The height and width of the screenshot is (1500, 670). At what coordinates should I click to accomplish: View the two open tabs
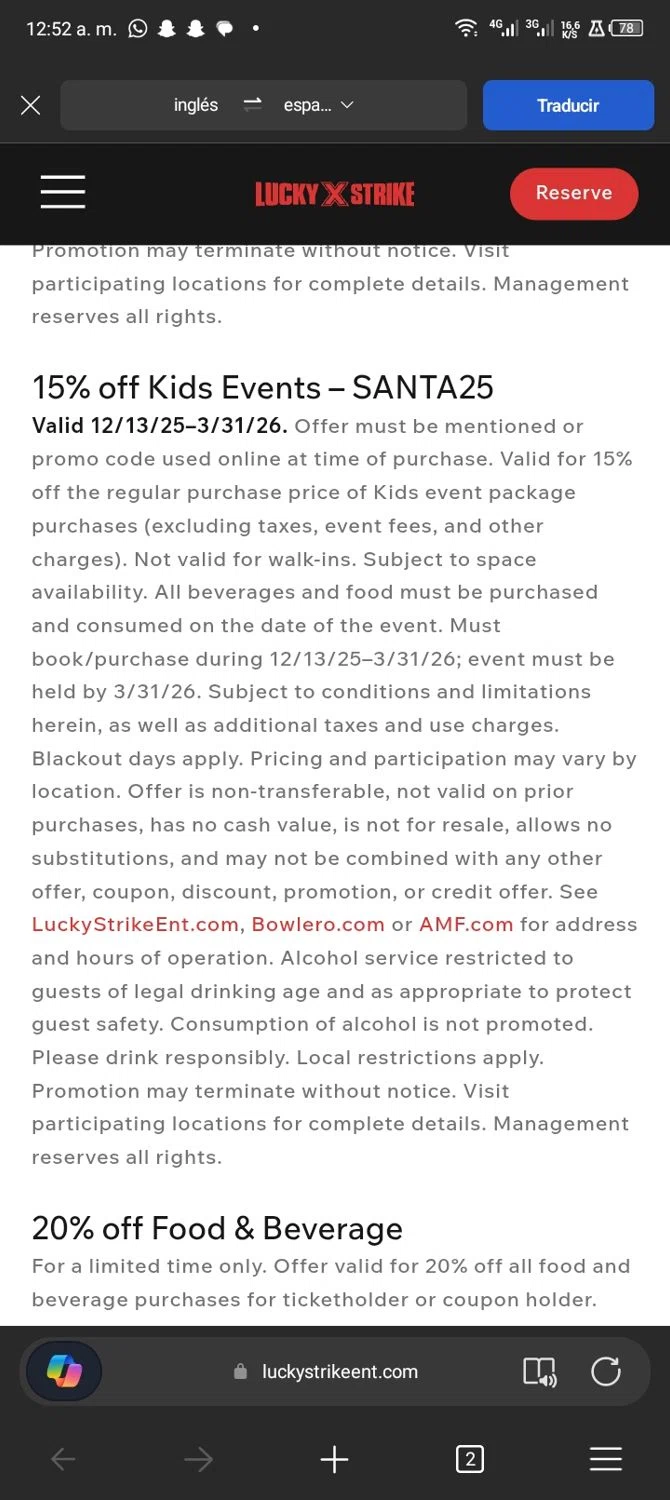(x=469, y=1460)
